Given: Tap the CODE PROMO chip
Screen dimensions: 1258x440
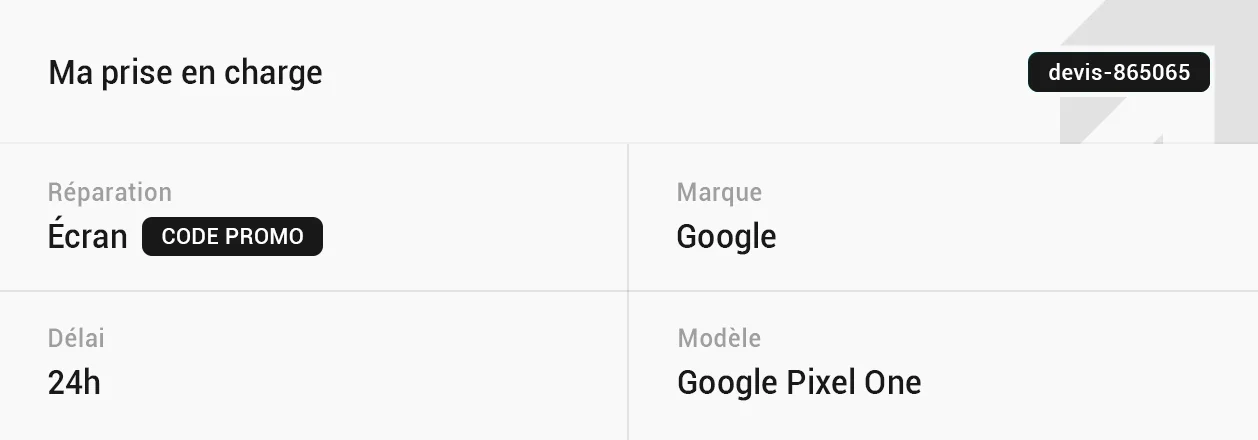Looking at the screenshot, I should 232,237.
